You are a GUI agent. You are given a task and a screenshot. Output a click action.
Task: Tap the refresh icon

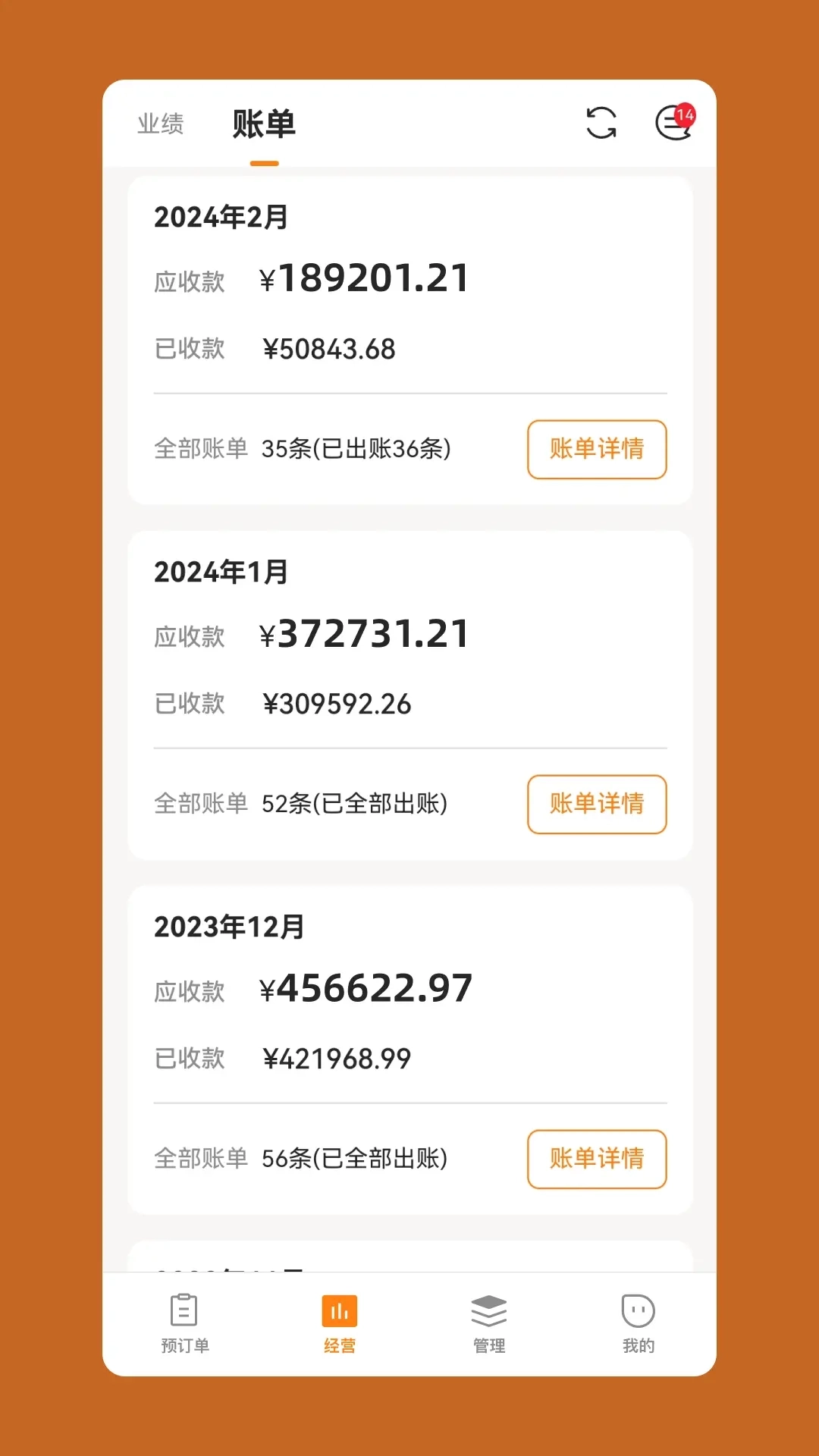point(601,123)
